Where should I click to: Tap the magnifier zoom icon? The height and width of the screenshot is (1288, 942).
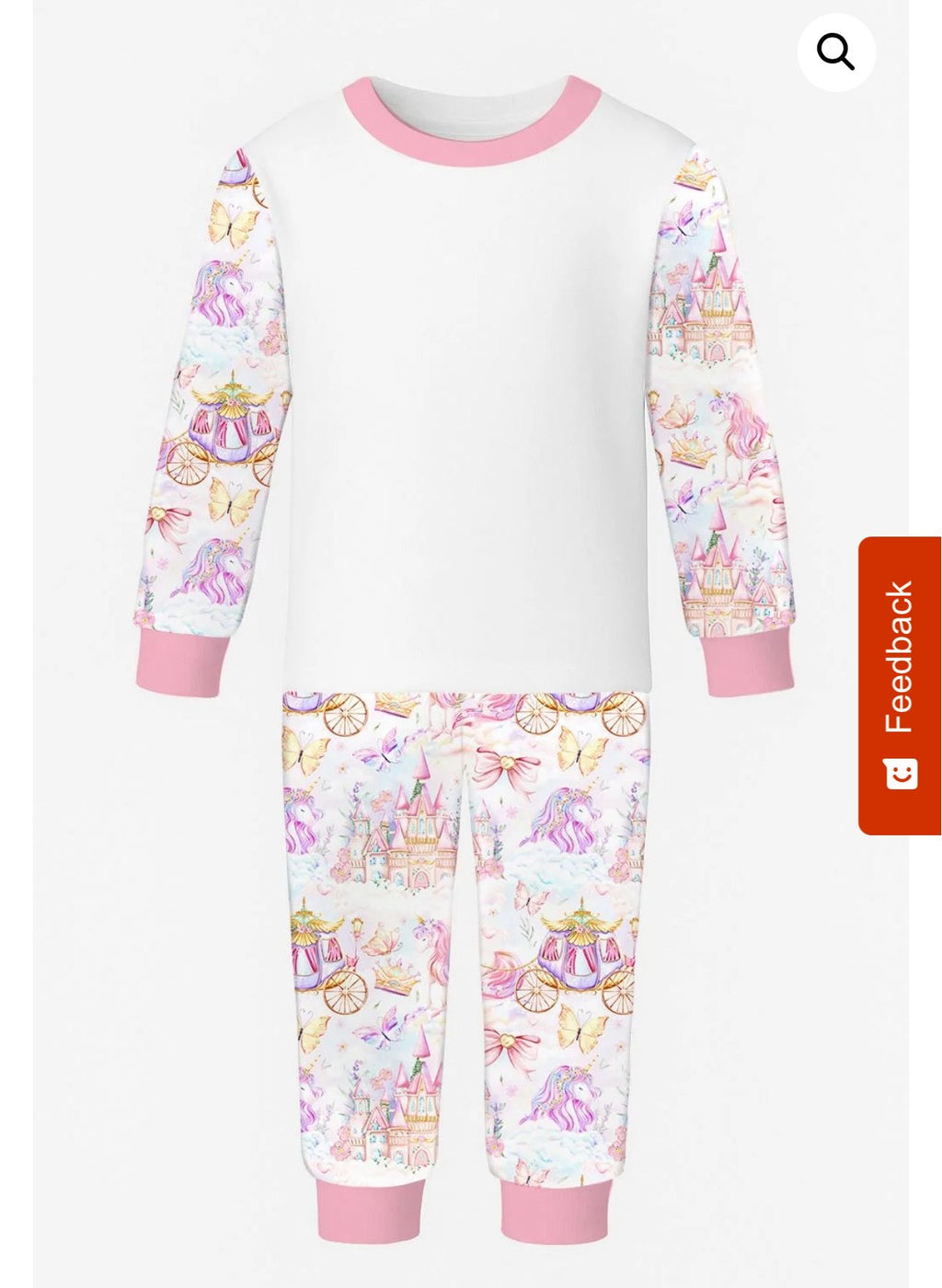835,52
